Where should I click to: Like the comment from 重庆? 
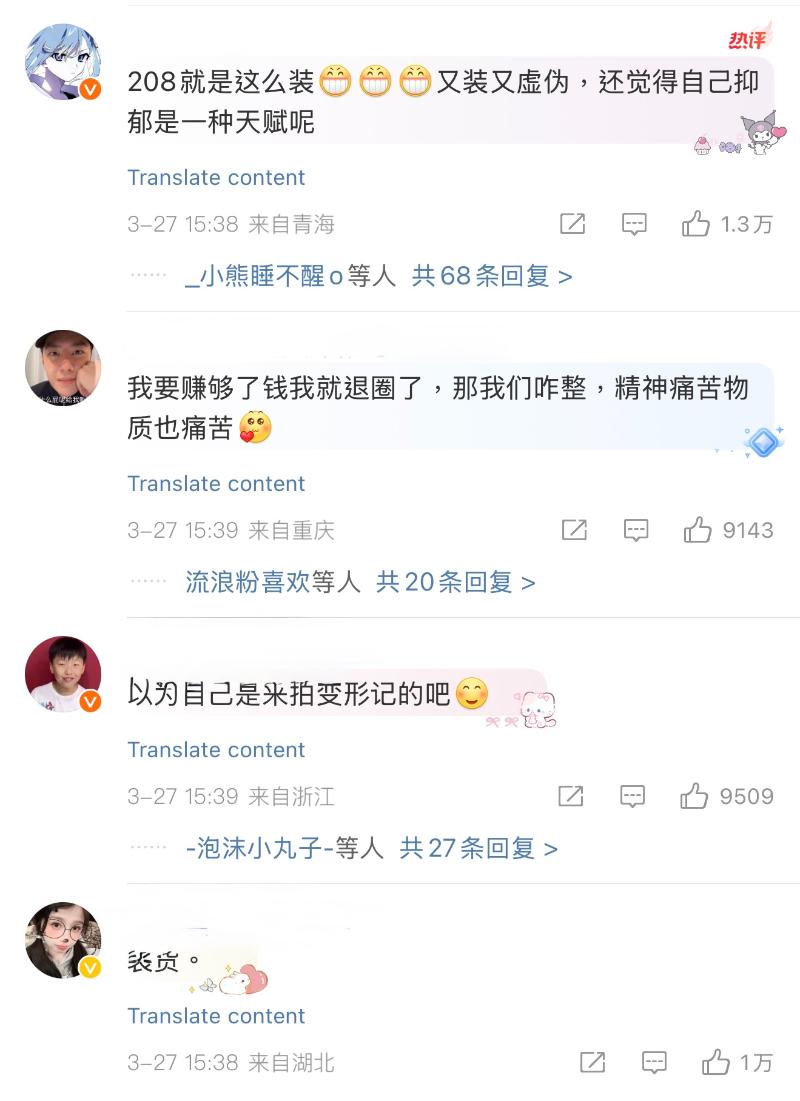697,530
